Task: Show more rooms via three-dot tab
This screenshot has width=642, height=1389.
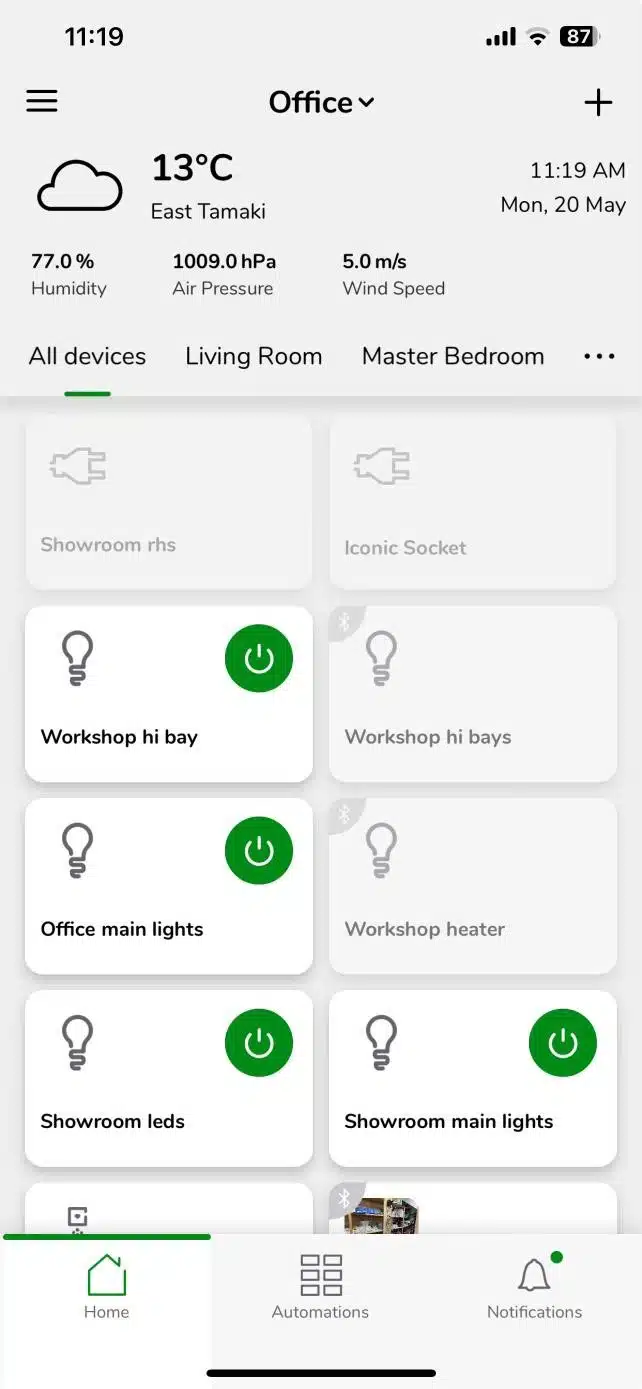Action: tap(599, 356)
